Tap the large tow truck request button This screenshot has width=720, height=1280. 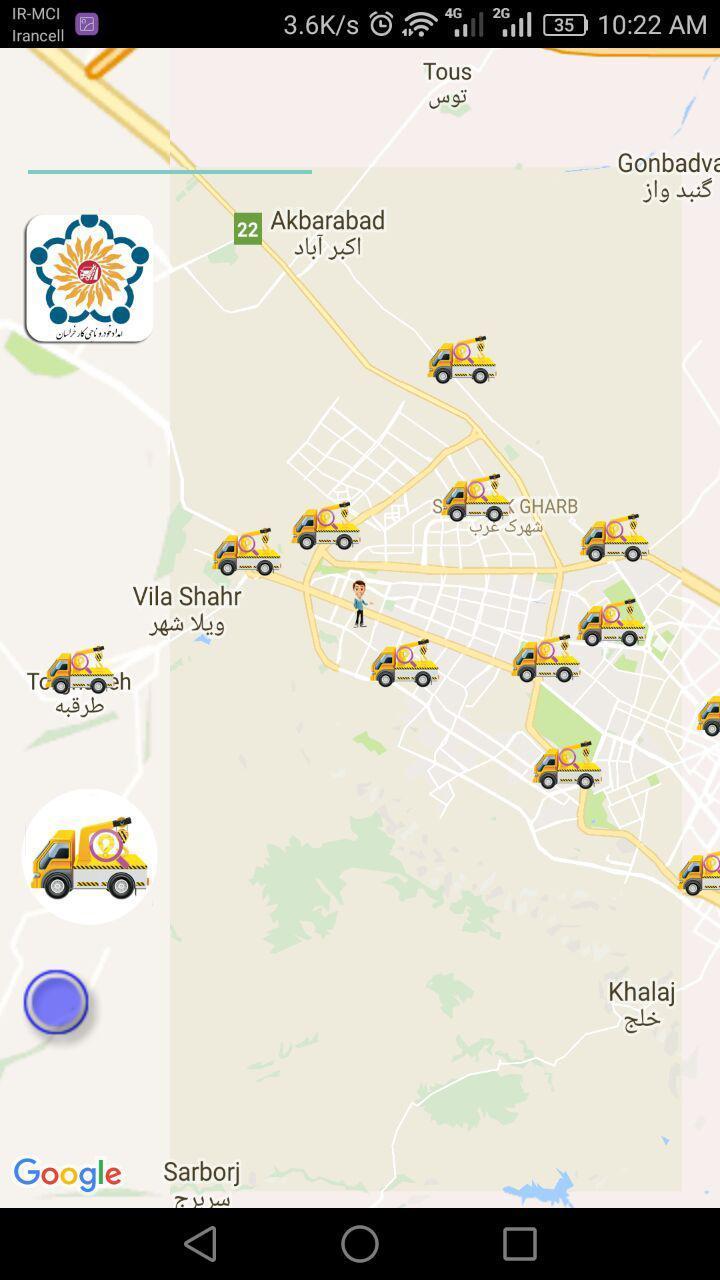coord(90,856)
